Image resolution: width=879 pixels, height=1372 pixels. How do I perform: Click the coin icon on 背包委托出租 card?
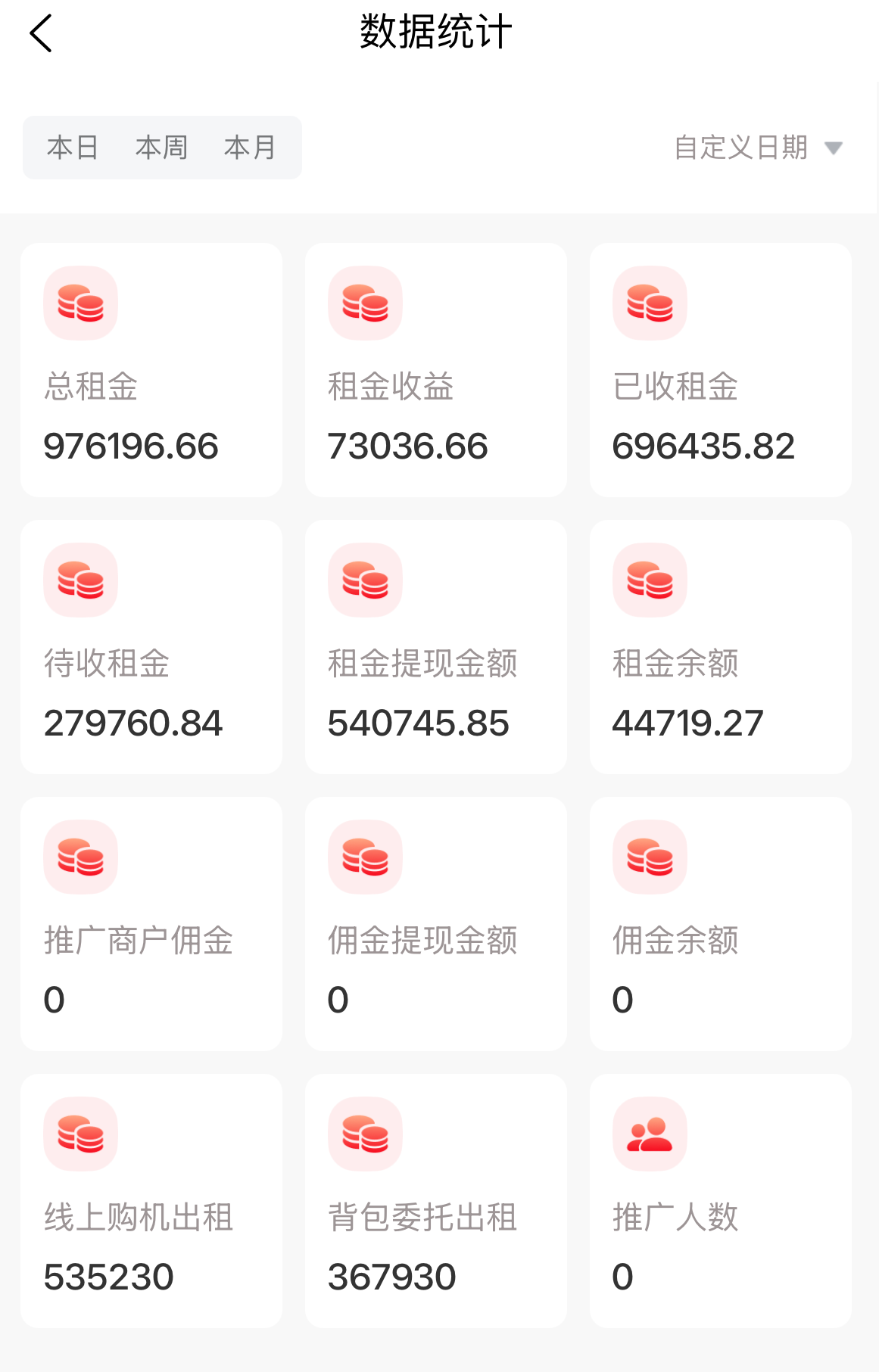tap(364, 1133)
